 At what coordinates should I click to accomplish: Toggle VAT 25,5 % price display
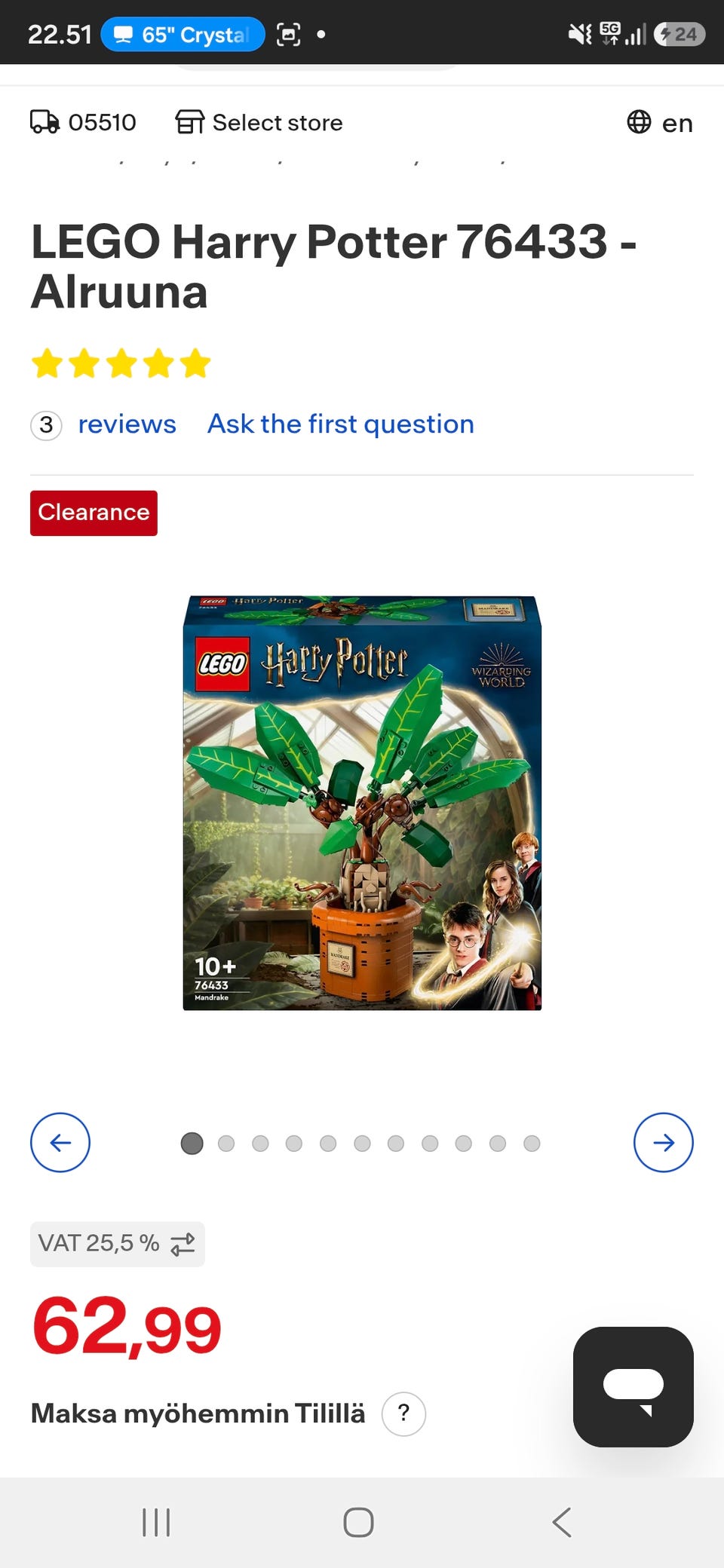pos(118,1244)
